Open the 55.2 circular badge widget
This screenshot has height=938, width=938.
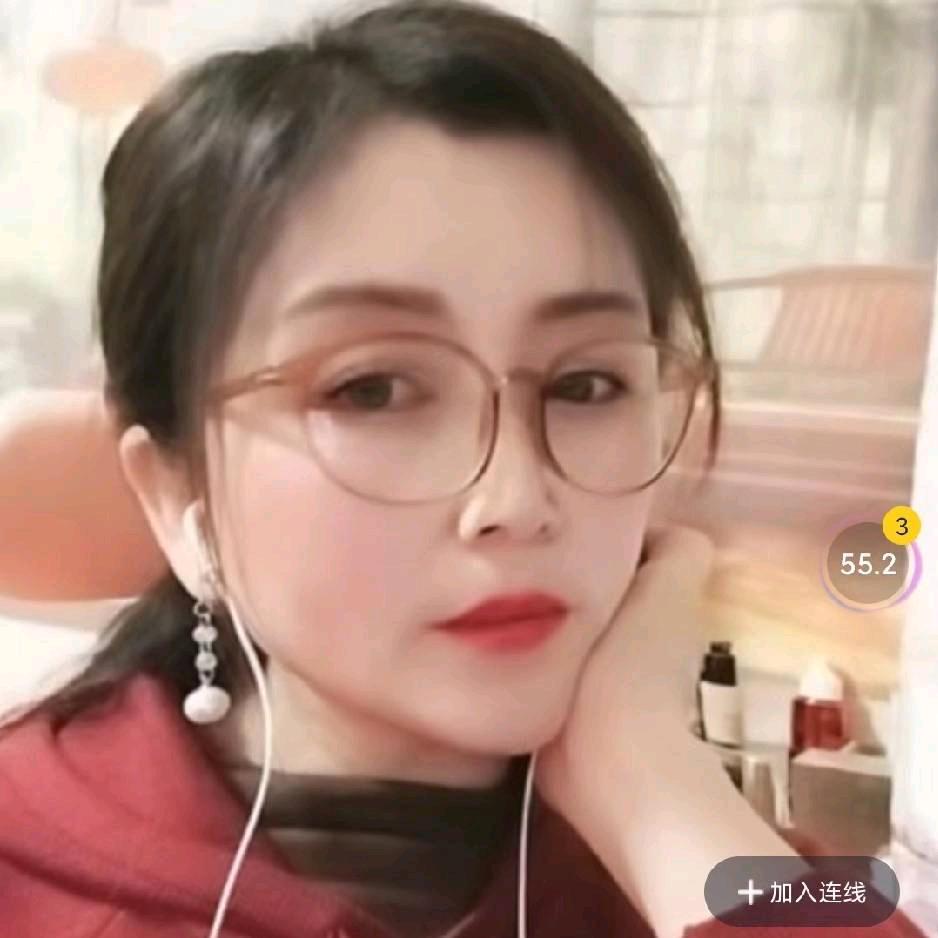(867, 564)
